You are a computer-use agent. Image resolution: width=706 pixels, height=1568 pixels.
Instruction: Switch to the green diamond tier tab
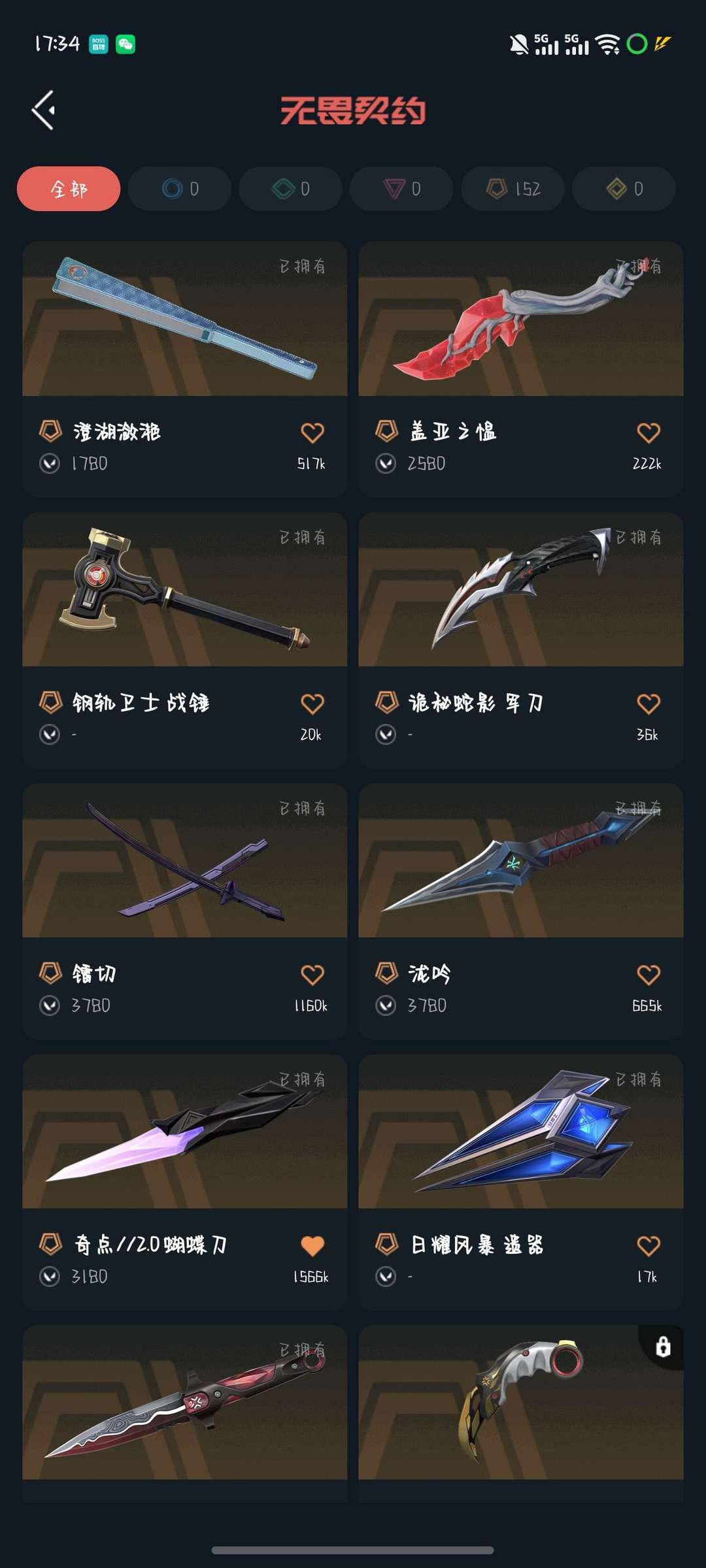pyautogui.click(x=290, y=189)
